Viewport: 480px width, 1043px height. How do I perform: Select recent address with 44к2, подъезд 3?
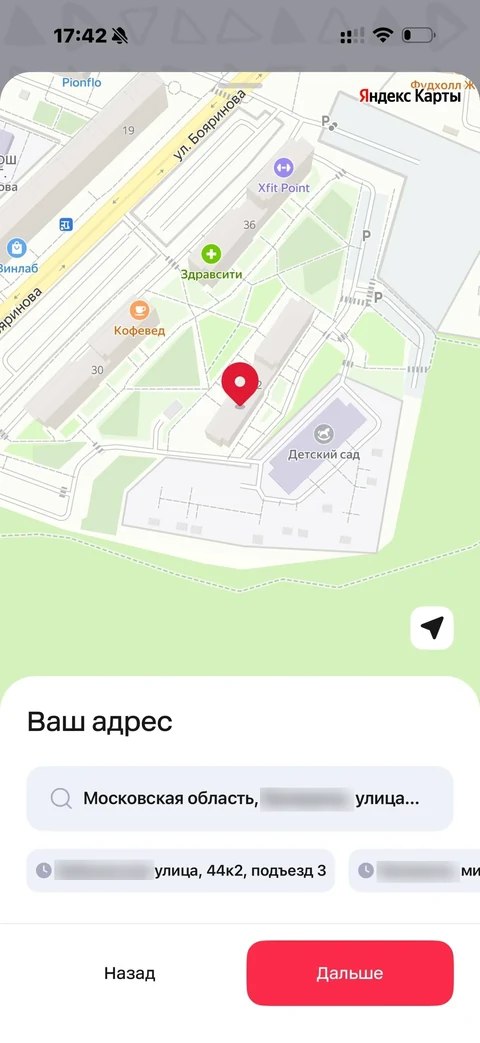181,870
